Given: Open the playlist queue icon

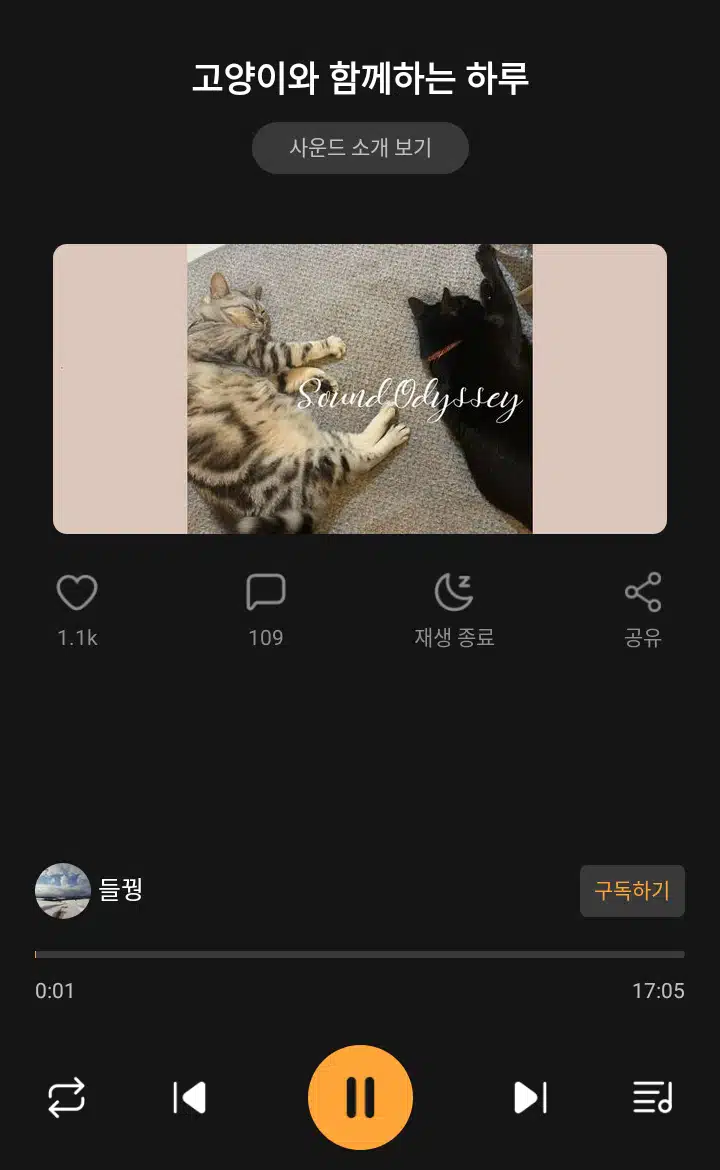Looking at the screenshot, I should pos(653,1098).
